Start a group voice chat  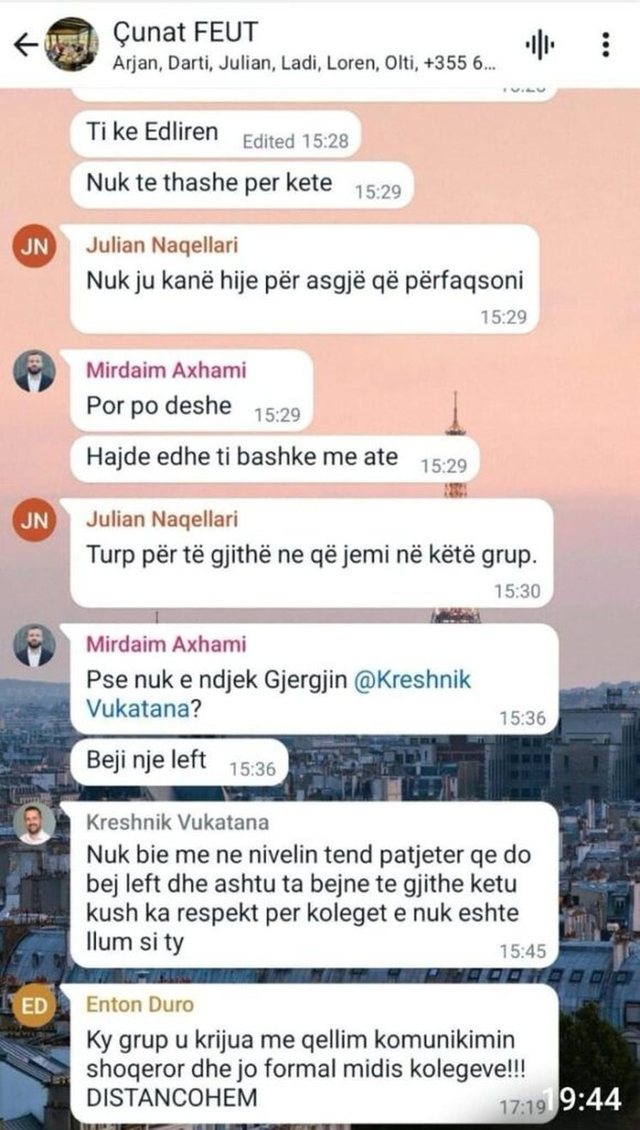(540, 44)
